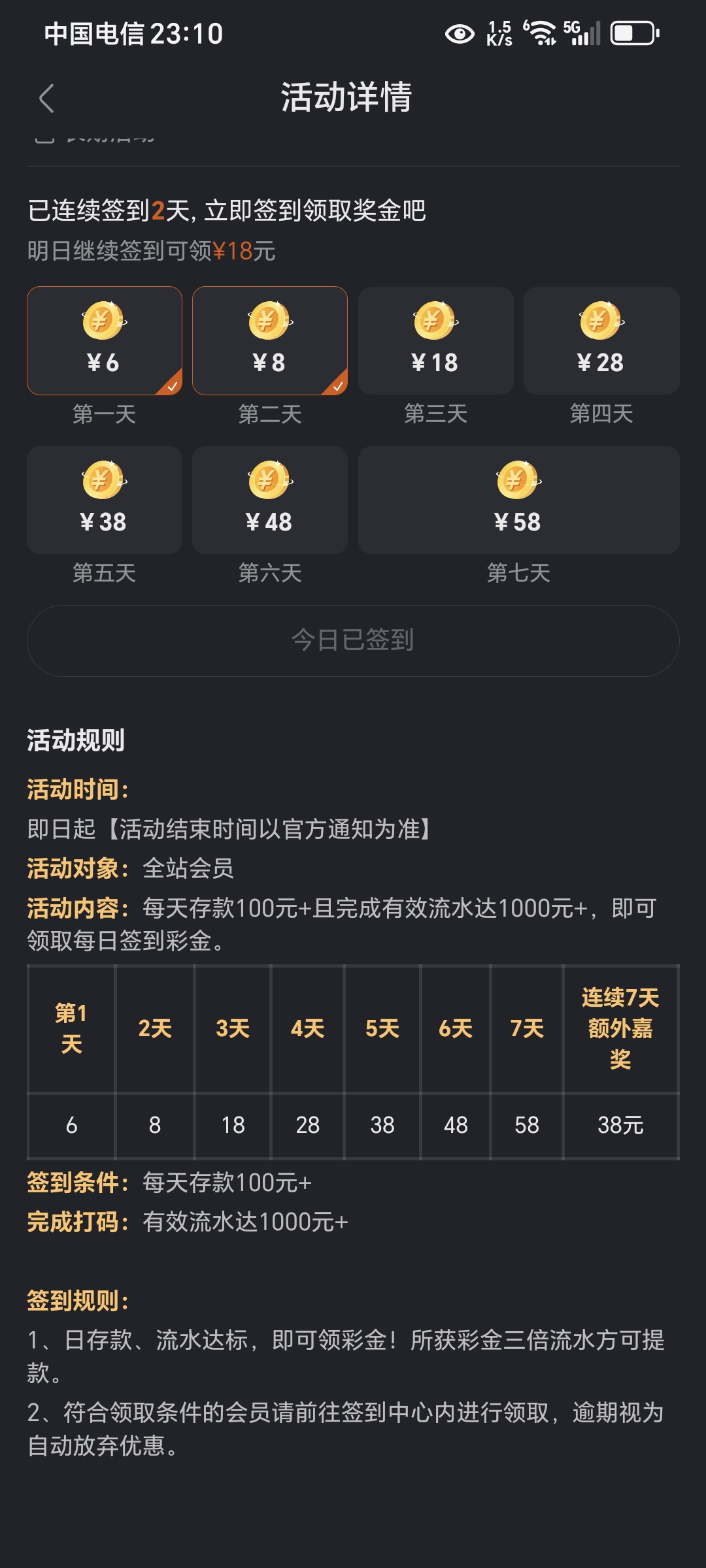Go back from the 活动详情 page

pyautogui.click(x=46, y=99)
